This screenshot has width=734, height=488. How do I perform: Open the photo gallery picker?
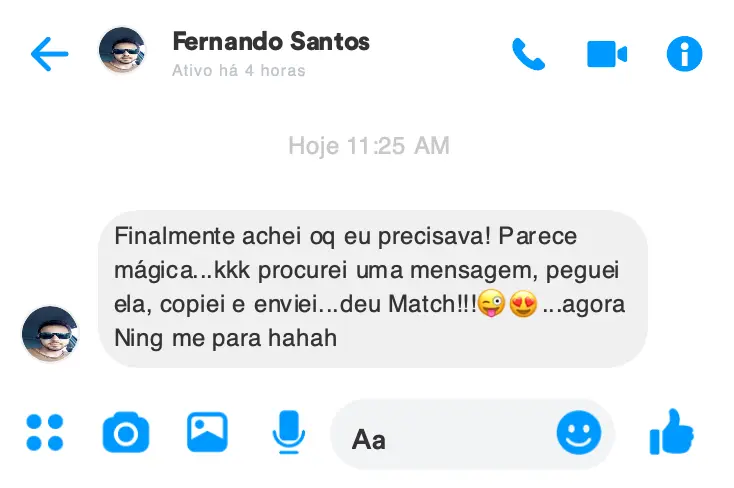[x=207, y=432]
